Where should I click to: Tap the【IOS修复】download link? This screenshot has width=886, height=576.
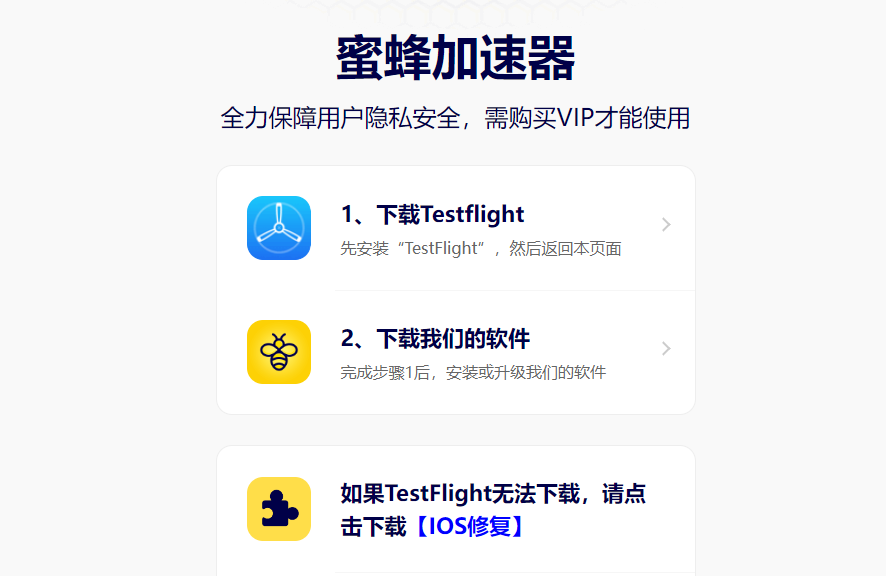(x=468, y=526)
